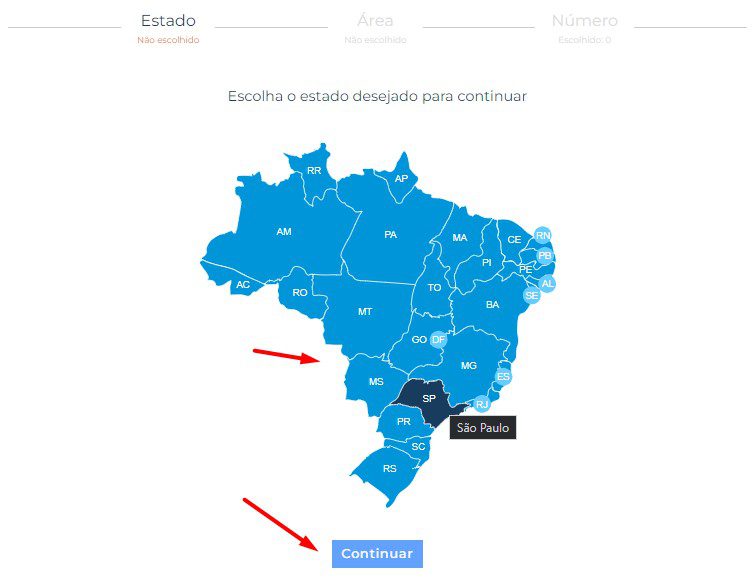Pick Mato Grosso (MT) state
This screenshot has width=756, height=578.
point(365,311)
